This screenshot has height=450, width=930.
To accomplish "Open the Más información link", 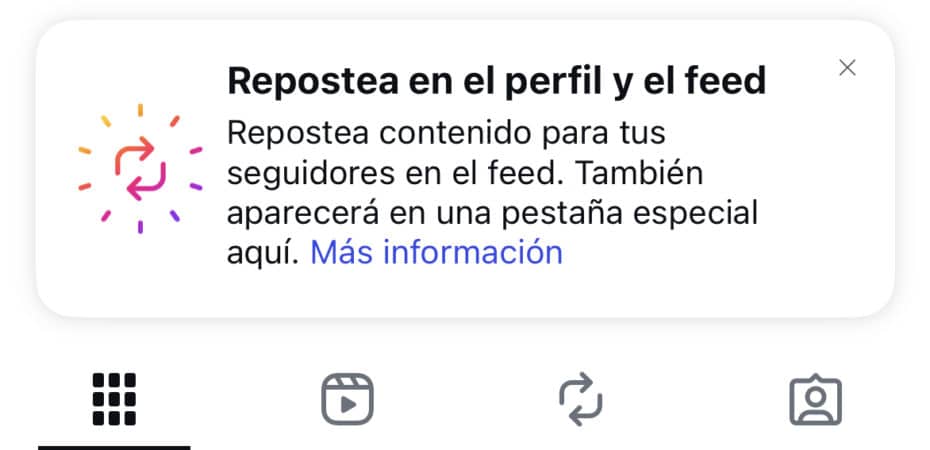I will pyautogui.click(x=436, y=252).
